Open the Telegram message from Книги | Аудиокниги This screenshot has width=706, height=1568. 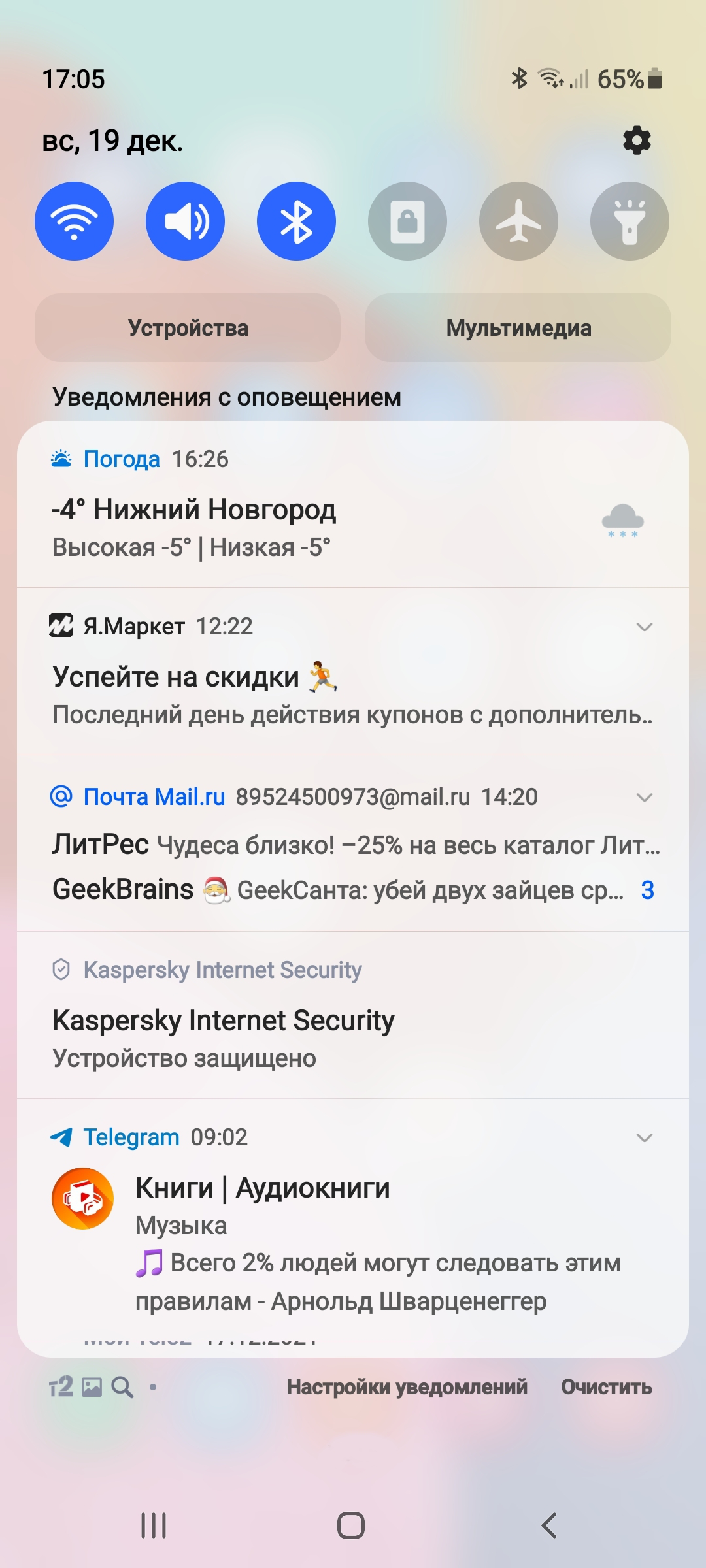click(x=353, y=1220)
